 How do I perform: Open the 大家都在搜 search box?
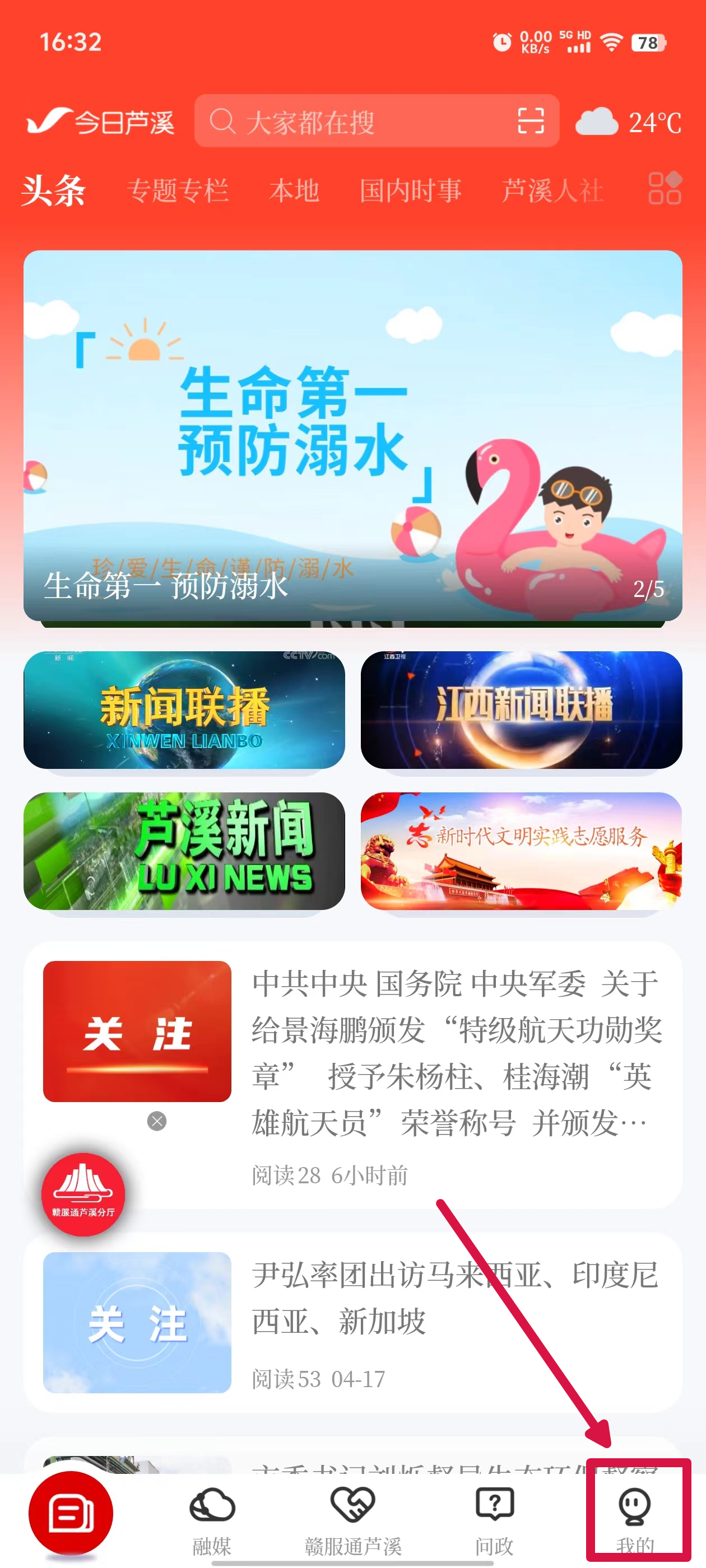coord(354,121)
